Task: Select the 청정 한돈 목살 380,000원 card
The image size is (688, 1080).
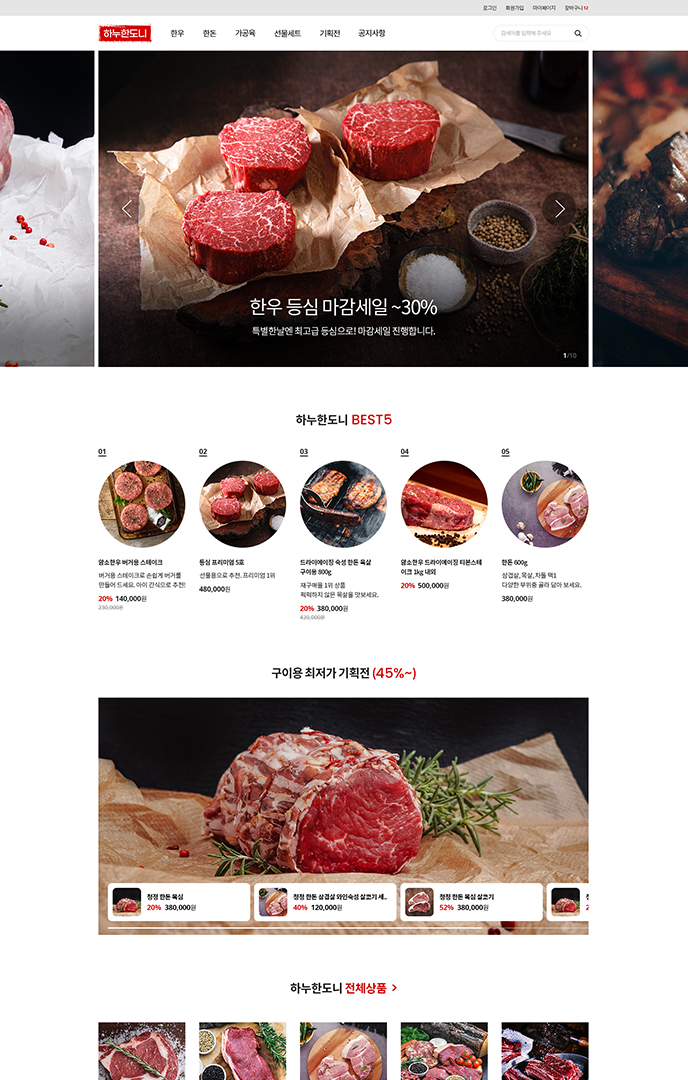Action: pos(179,902)
